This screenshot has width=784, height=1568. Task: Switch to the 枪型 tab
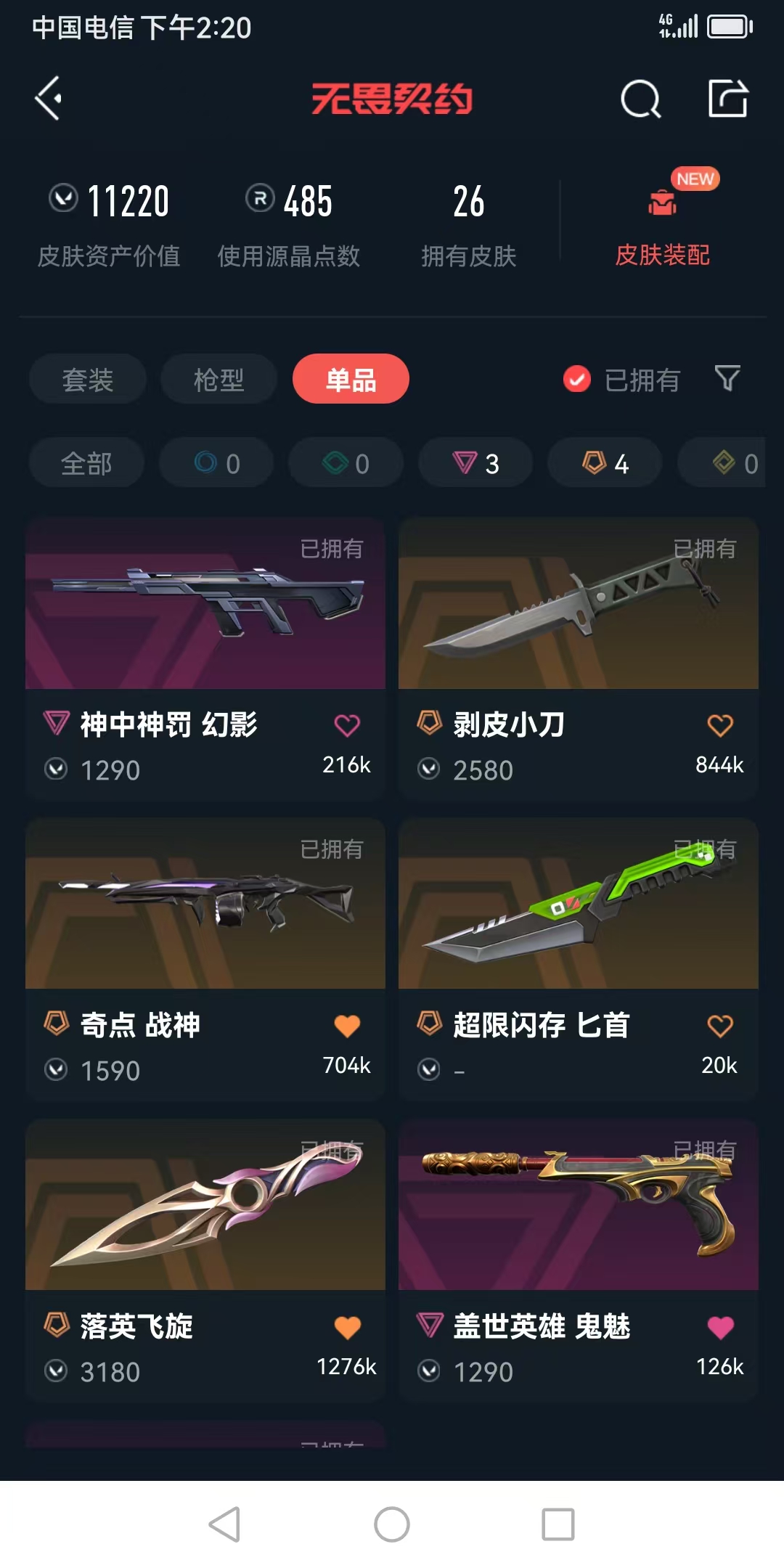tap(219, 379)
